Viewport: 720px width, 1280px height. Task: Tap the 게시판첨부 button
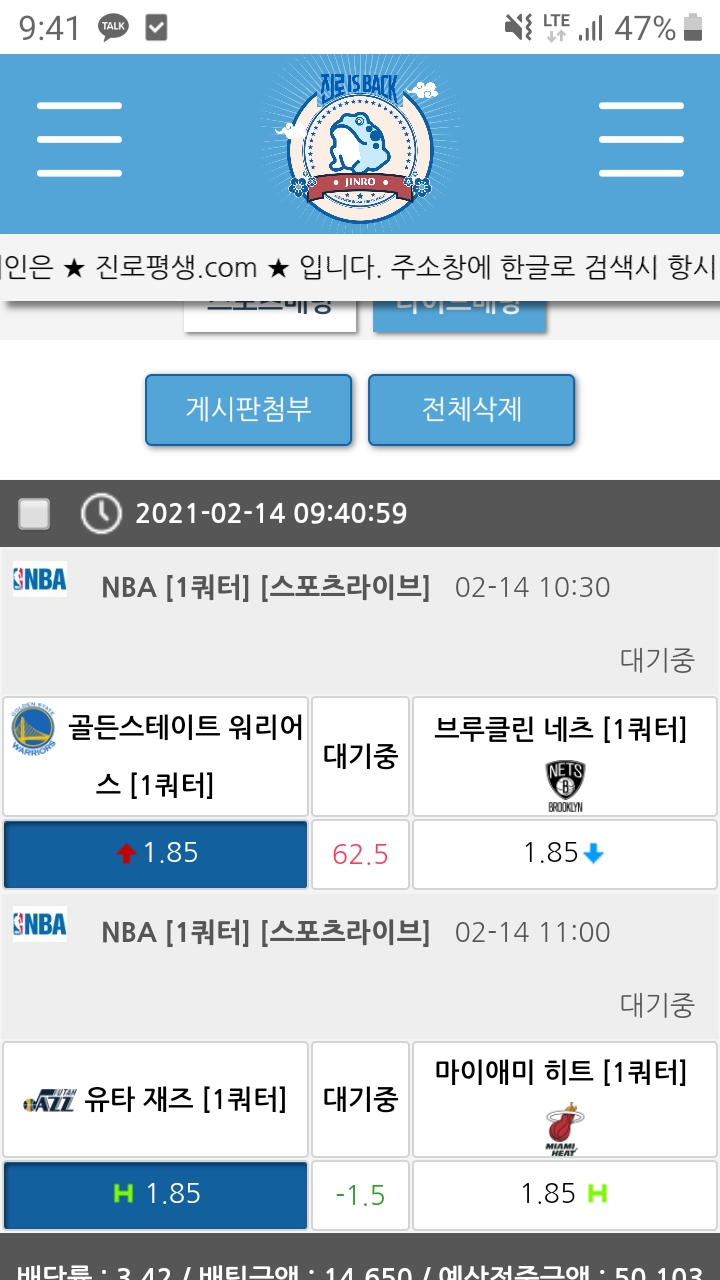248,409
